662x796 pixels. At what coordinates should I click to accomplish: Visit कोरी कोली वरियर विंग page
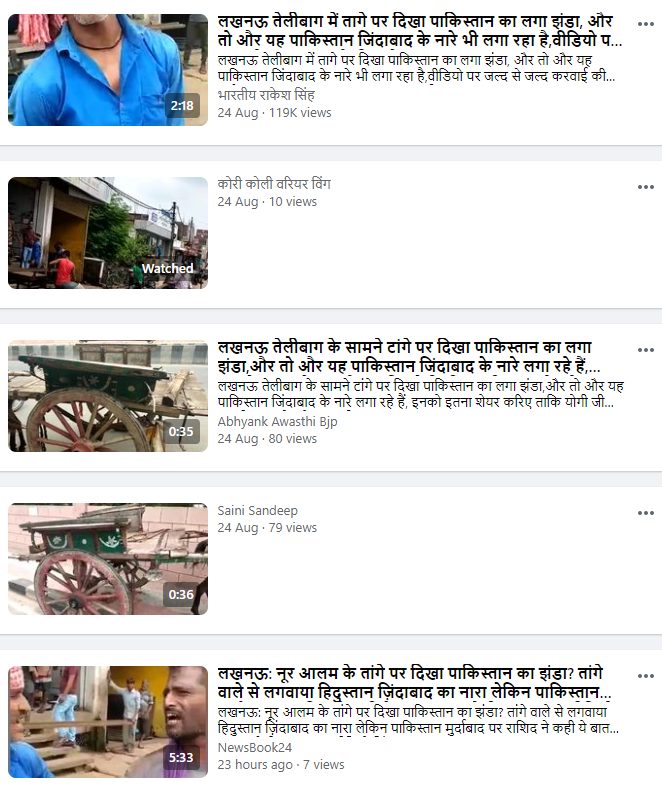click(274, 184)
